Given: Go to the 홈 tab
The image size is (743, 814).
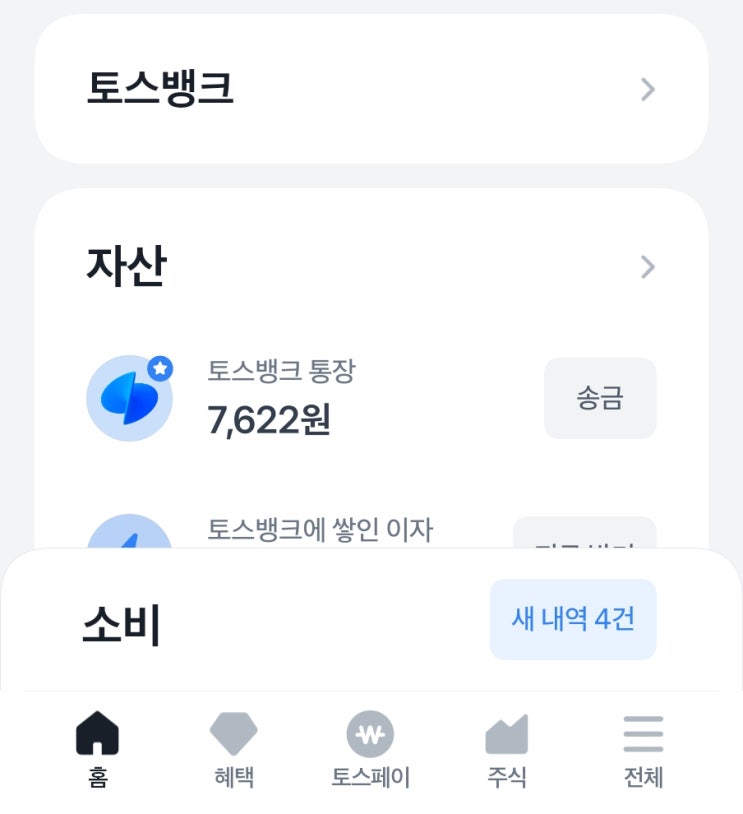Looking at the screenshot, I should click(97, 749).
